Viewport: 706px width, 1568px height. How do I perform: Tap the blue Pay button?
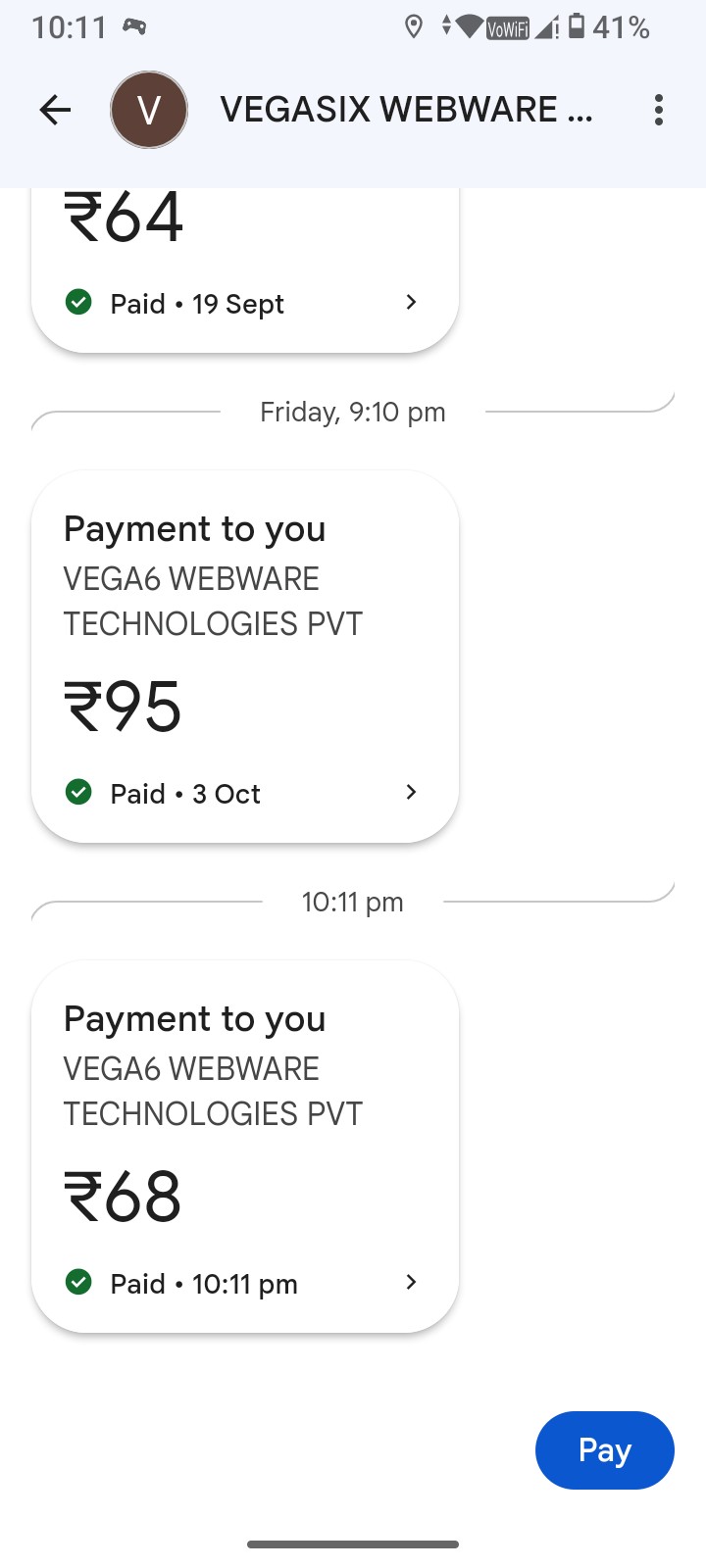[x=604, y=1450]
